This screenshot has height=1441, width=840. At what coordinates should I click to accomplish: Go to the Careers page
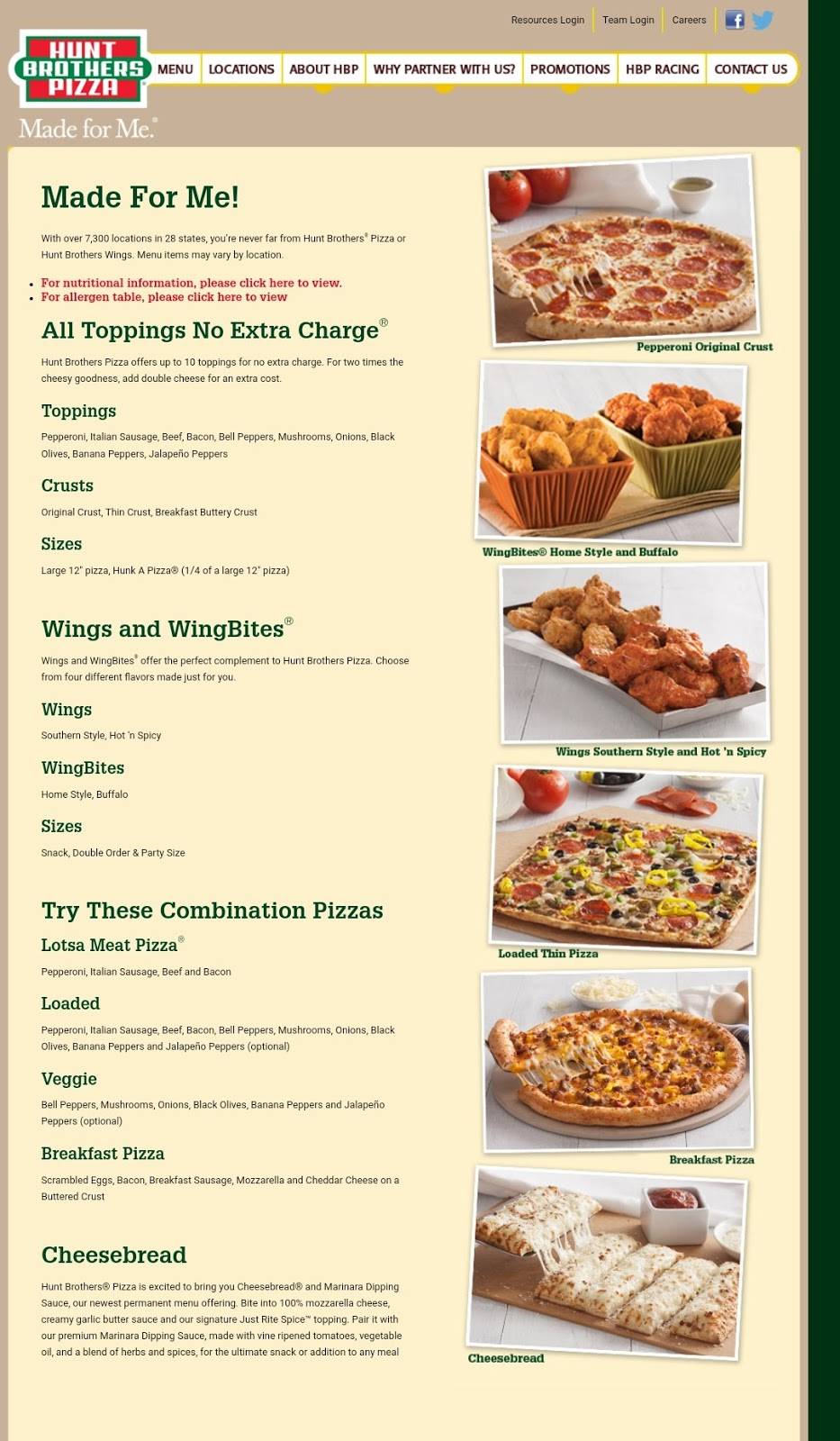click(689, 20)
